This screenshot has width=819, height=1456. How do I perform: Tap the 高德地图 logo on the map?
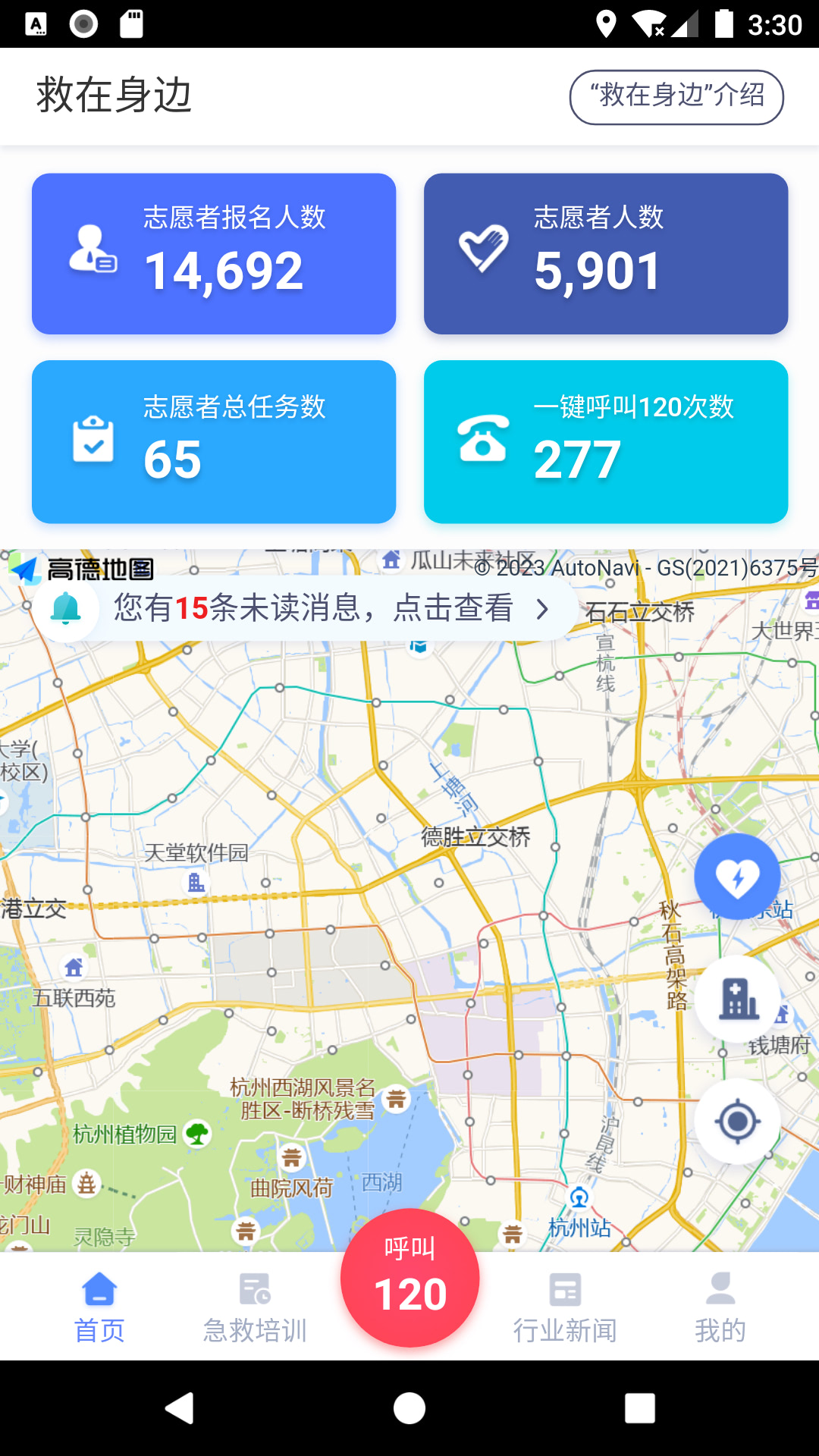(83, 569)
